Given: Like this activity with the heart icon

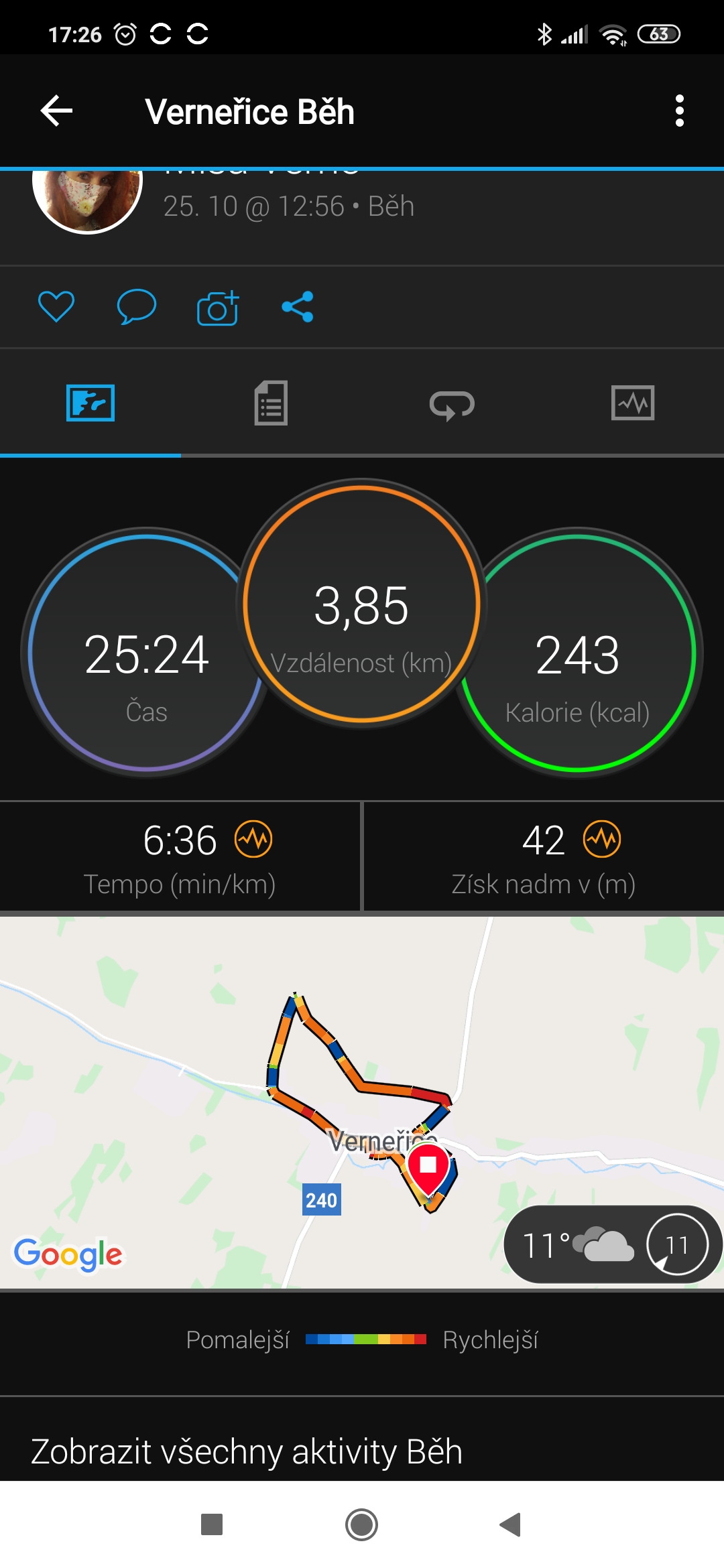Looking at the screenshot, I should 56,307.
